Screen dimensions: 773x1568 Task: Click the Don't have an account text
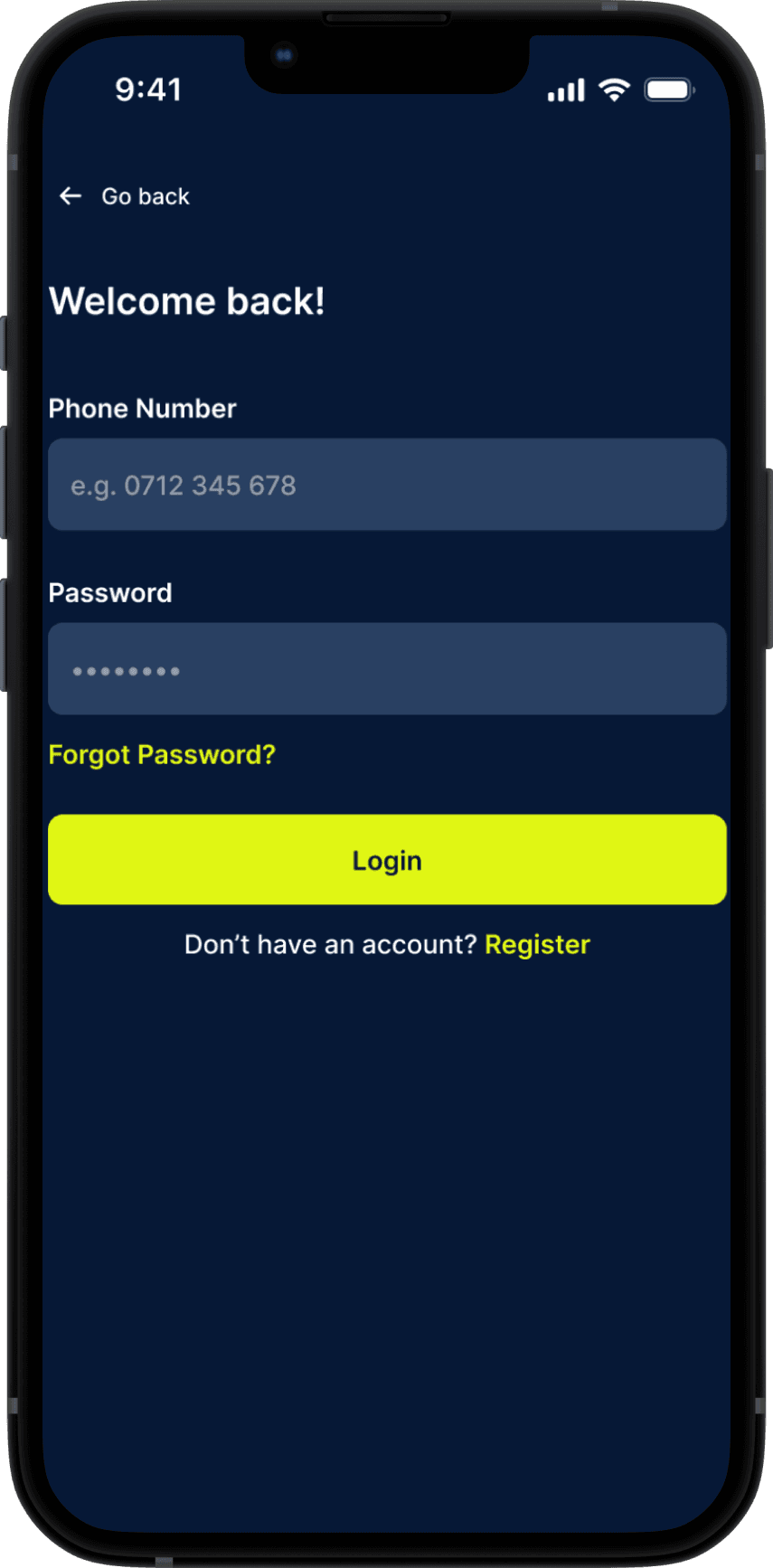pyautogui.click(x=331, y=944)
